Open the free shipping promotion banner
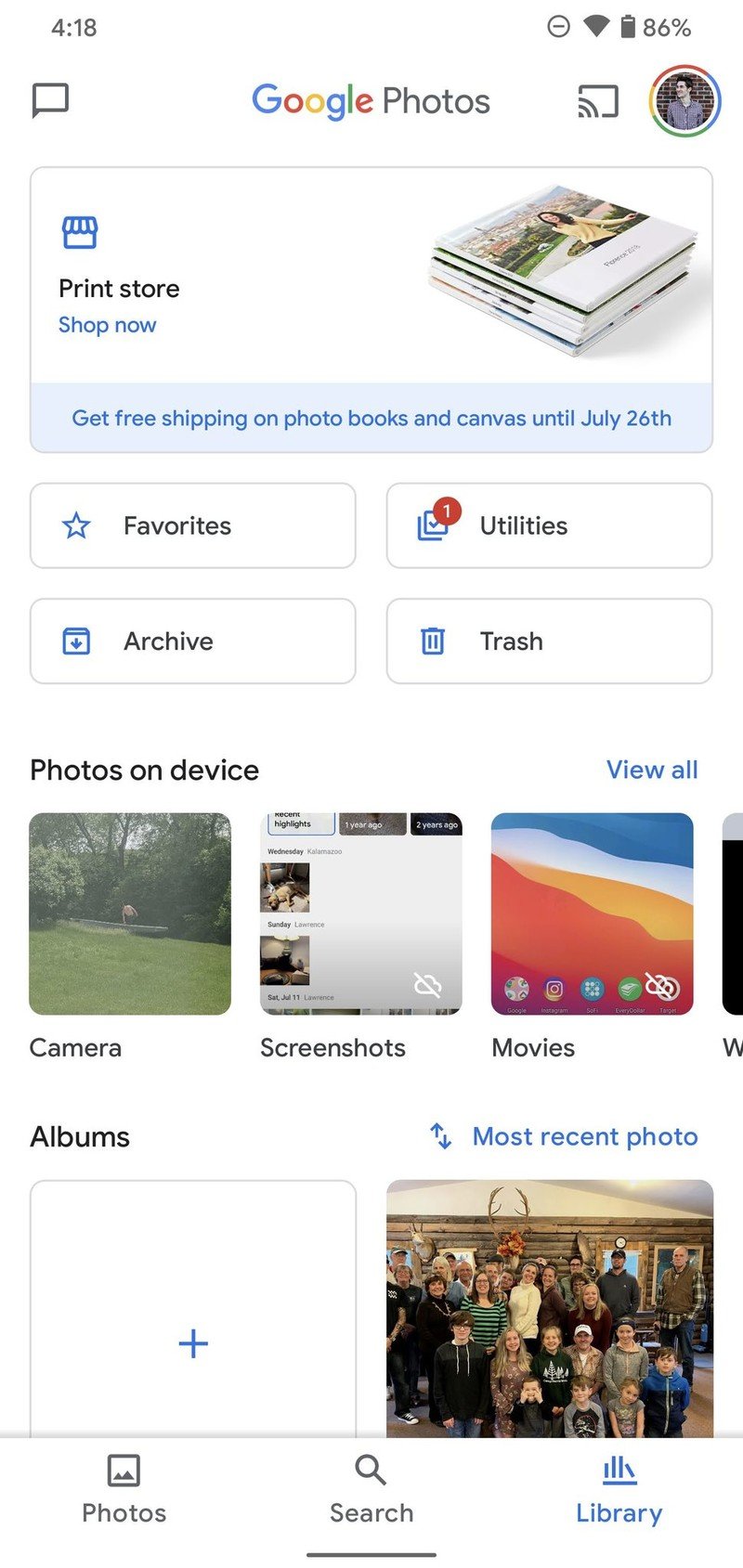This screenshot has width=743, height=1568. pyautogui.click(x=371, y=418)
